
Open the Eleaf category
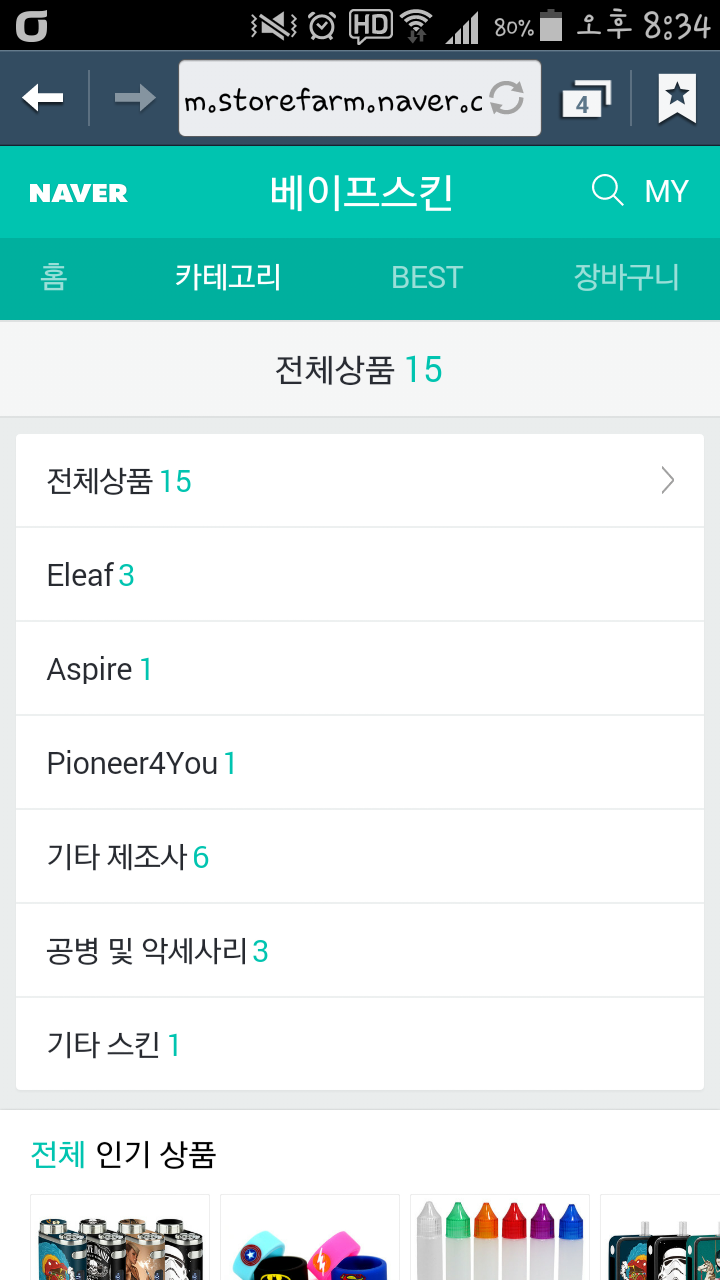[x=360, y=575]
